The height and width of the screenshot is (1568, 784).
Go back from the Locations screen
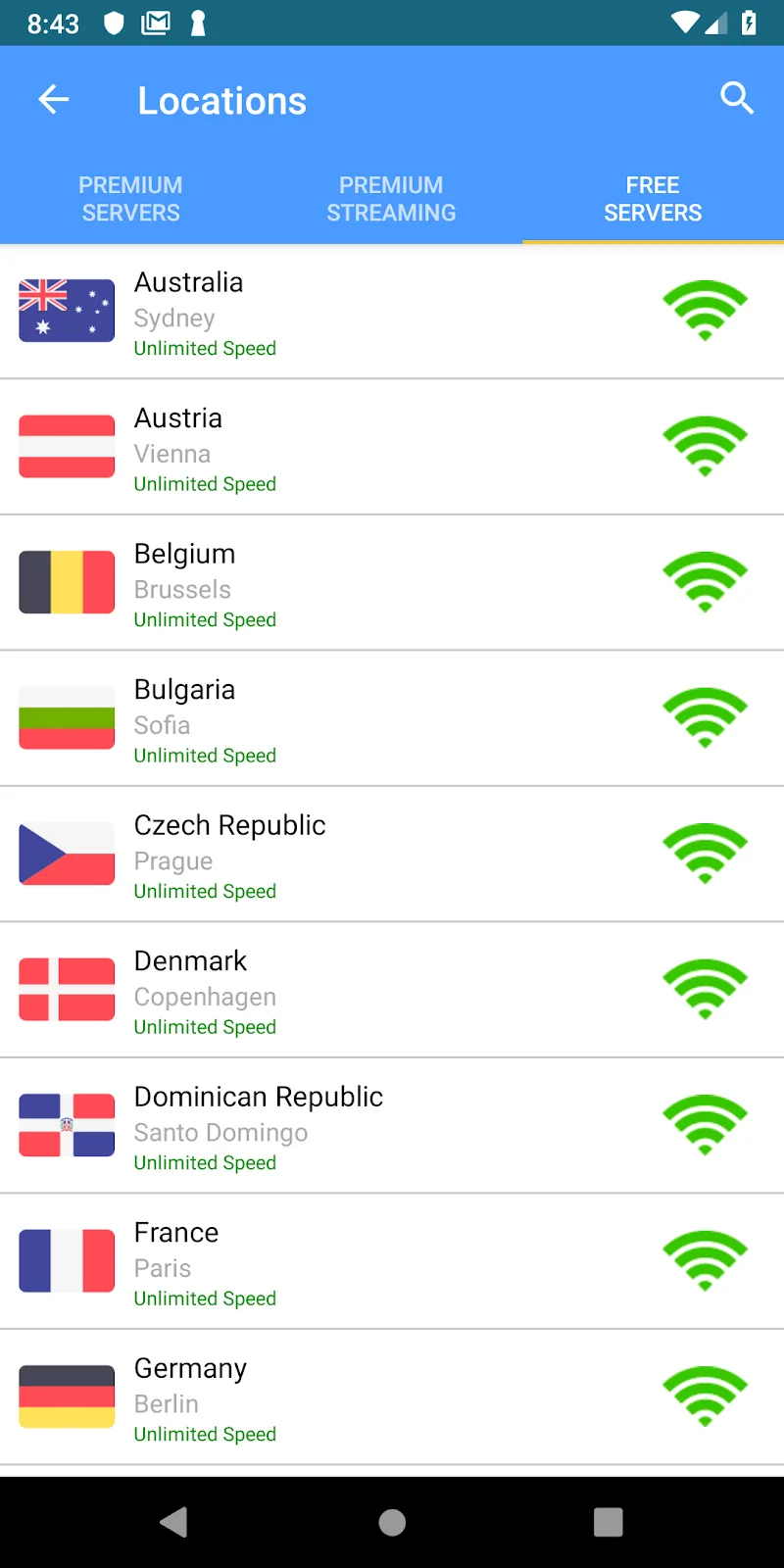(54, 99)
